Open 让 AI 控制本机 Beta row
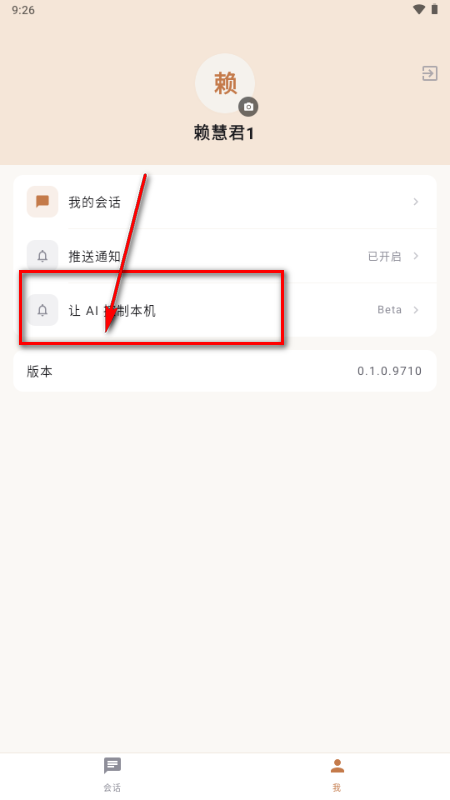This screenshot has width=450, height=800. [225, 310]
